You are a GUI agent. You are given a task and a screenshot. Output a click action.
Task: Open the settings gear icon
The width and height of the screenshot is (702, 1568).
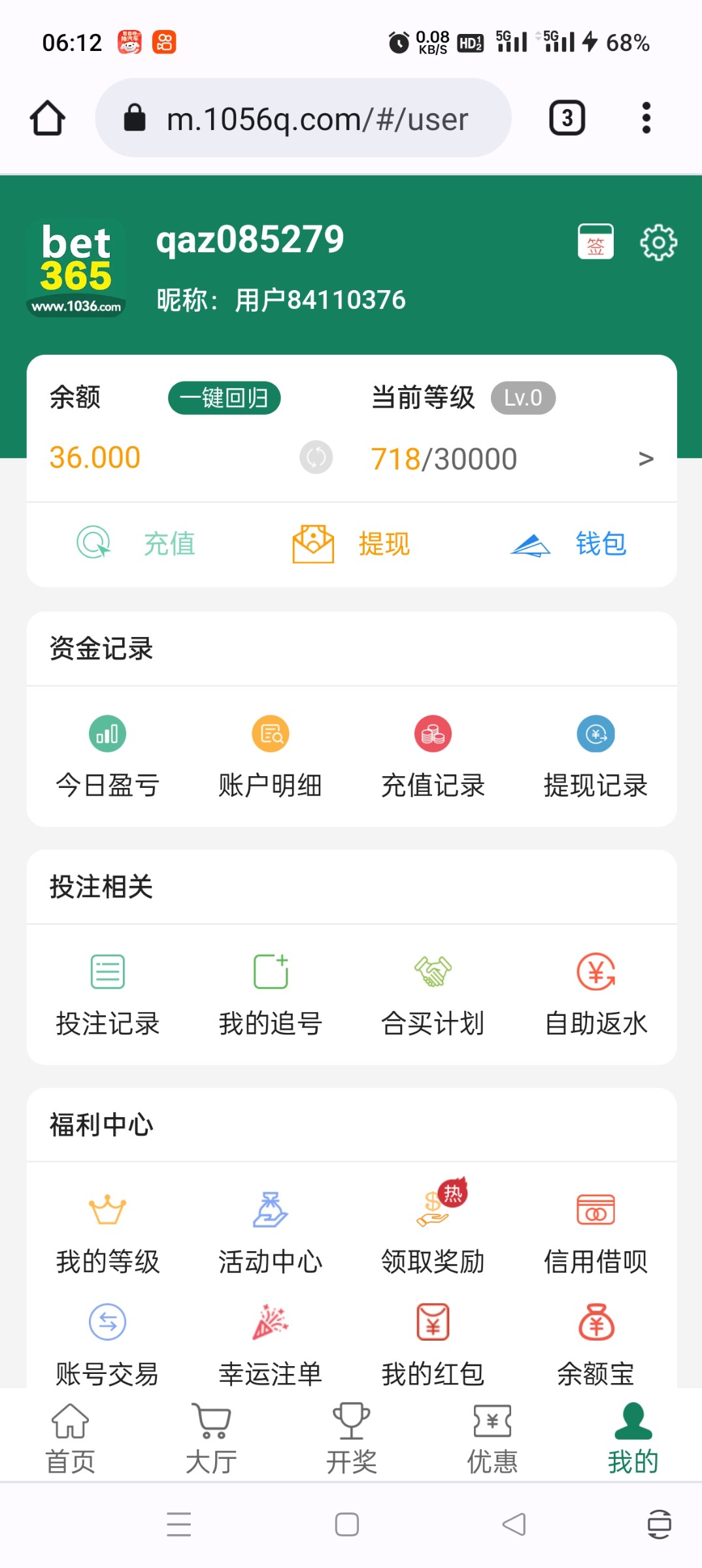pyautogui.click(x=658, y=242)
